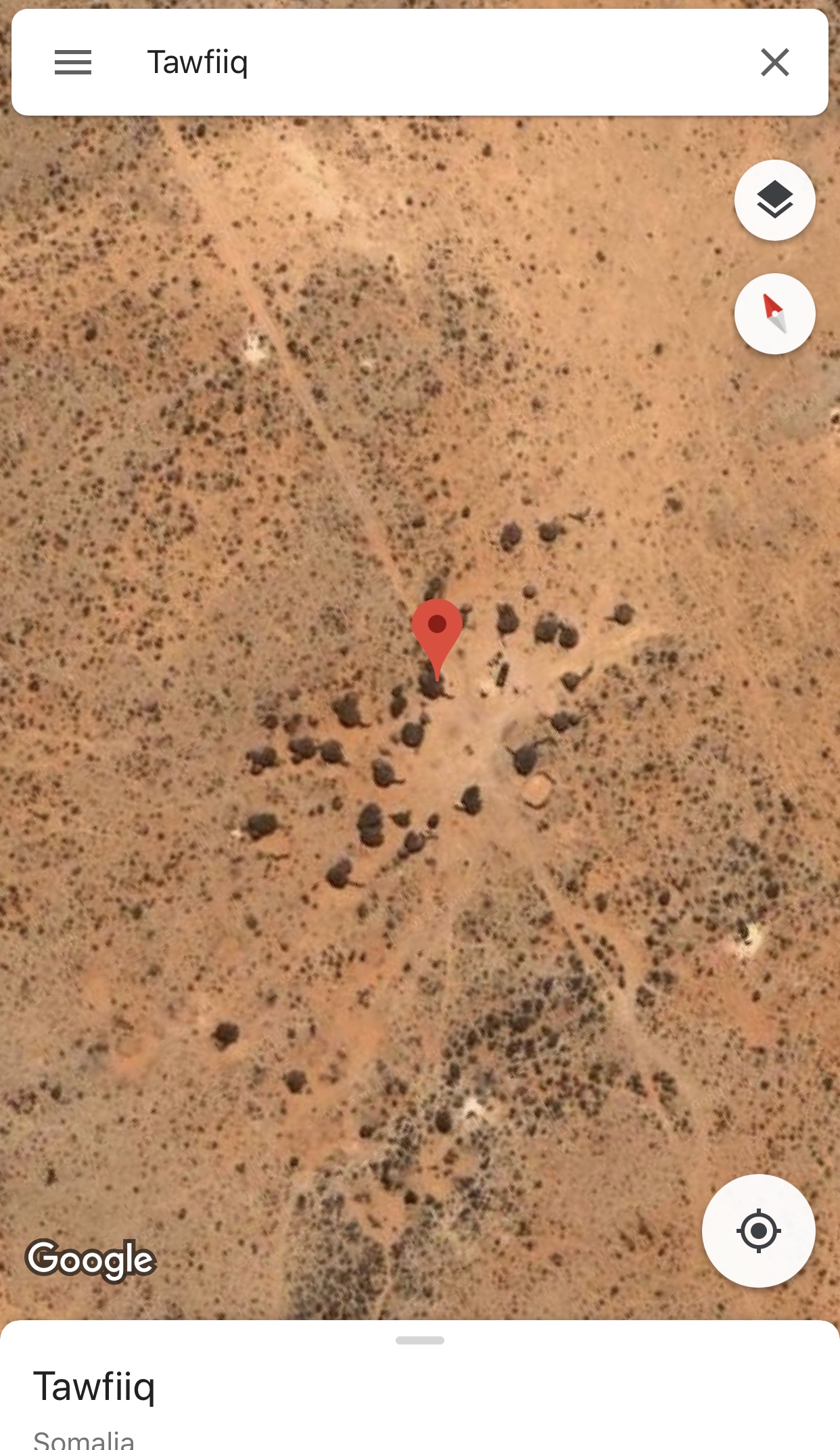
Task: Center map on my location
Action: coord(758,1230)
